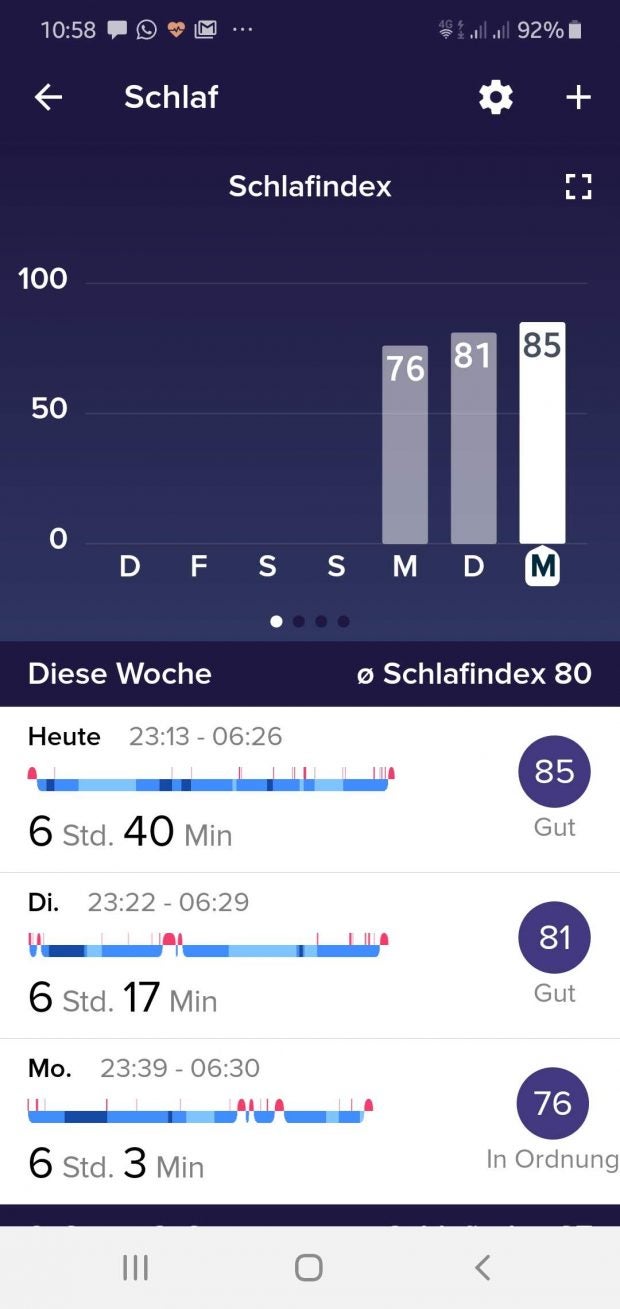Select the Tuesday bar showing 81
This screenshot has width=620, height=1309.
(x=473, y=438)
